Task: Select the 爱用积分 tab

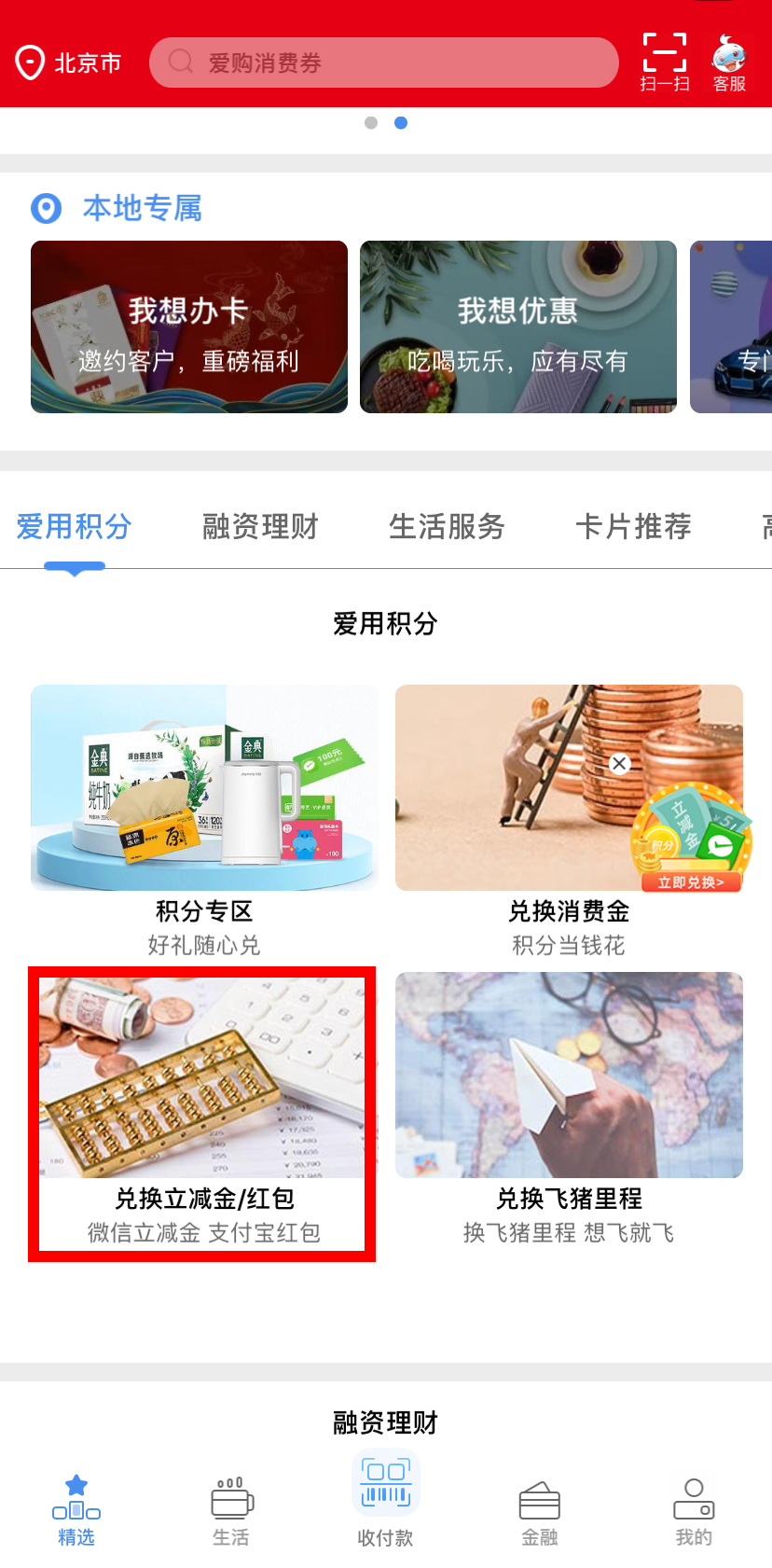Action: [75, 527]
